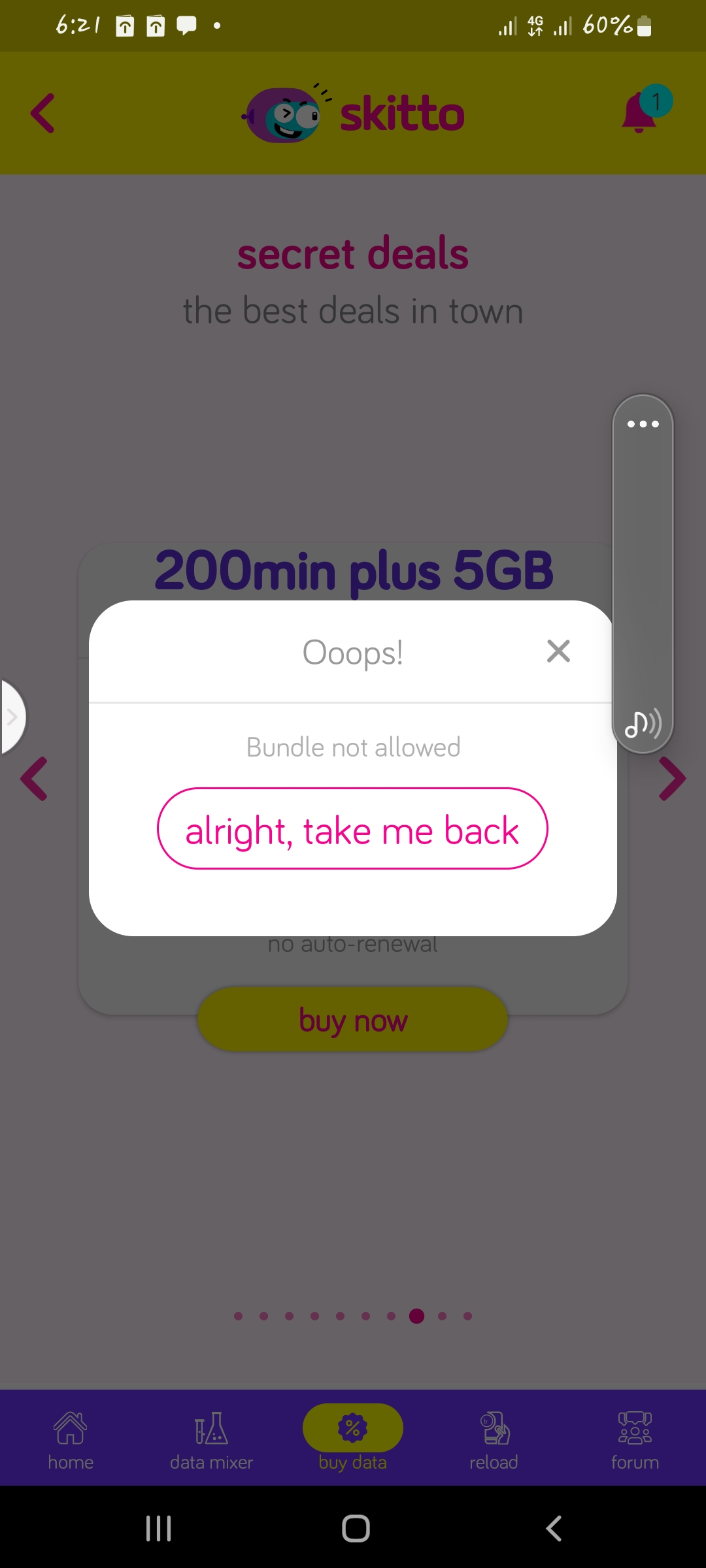
Task: Open the data mixer tab
Action: (211, 1439)
